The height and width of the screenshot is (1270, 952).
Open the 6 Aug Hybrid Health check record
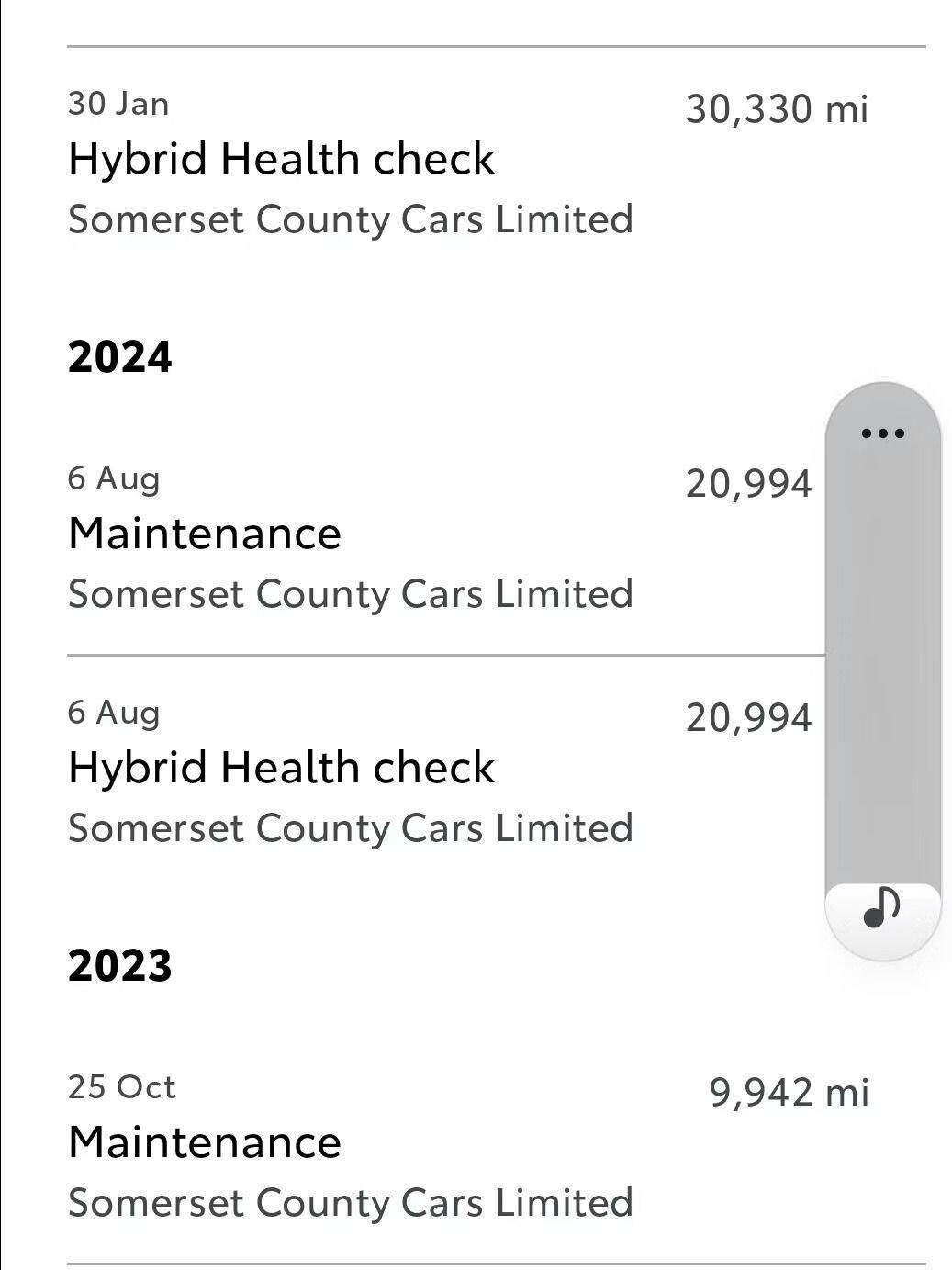(367, 770)
